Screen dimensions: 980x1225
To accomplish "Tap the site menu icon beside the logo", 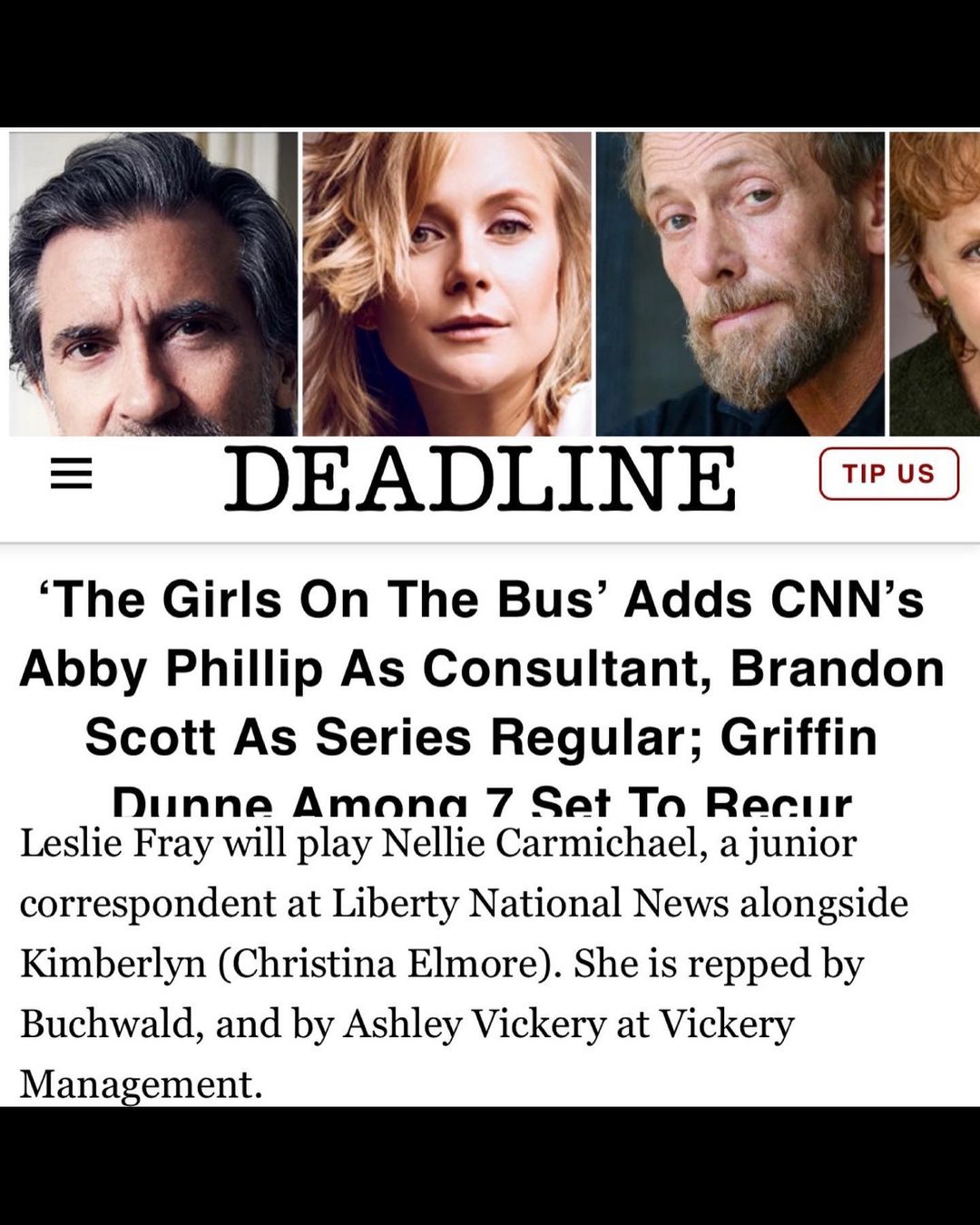I will click(x=73, y=475).
